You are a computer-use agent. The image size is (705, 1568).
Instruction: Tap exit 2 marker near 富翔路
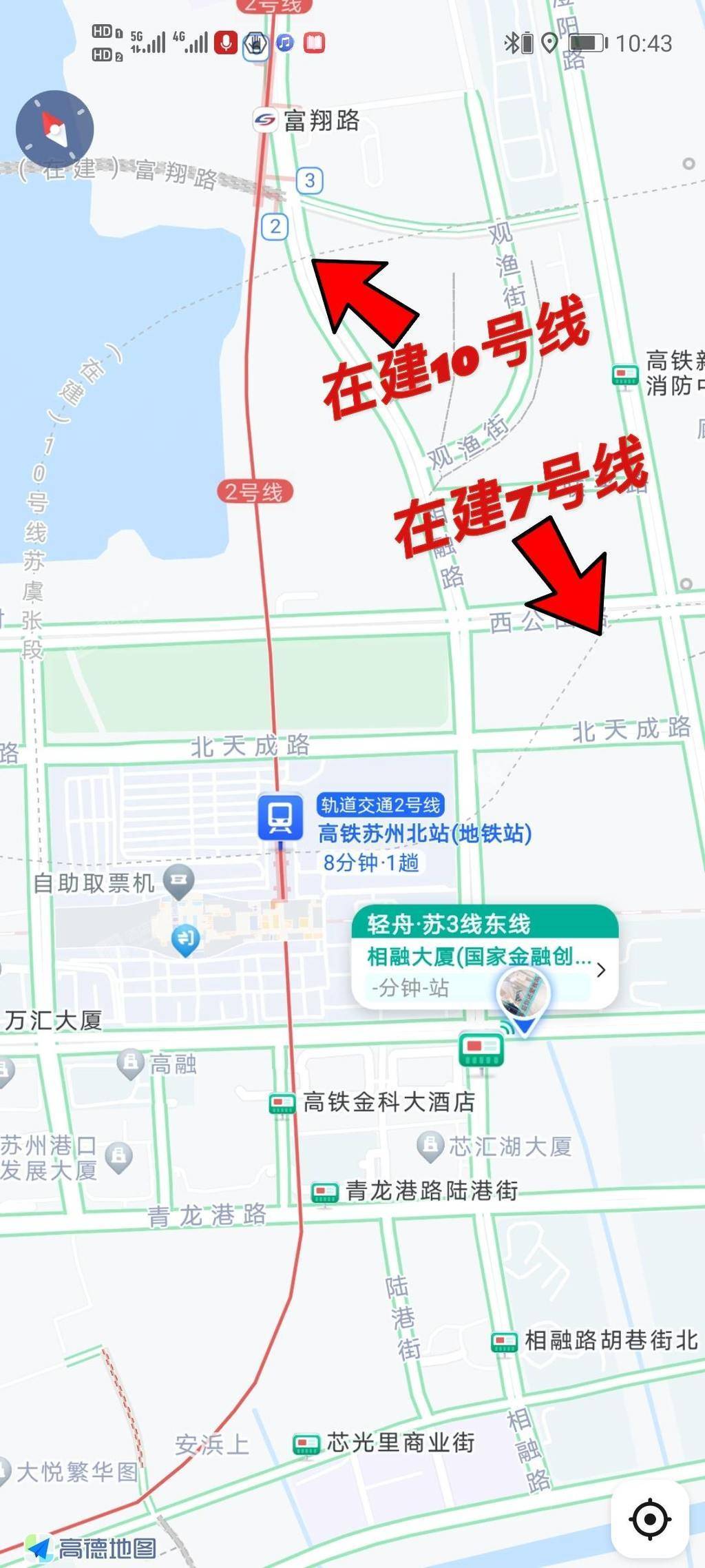275,226
